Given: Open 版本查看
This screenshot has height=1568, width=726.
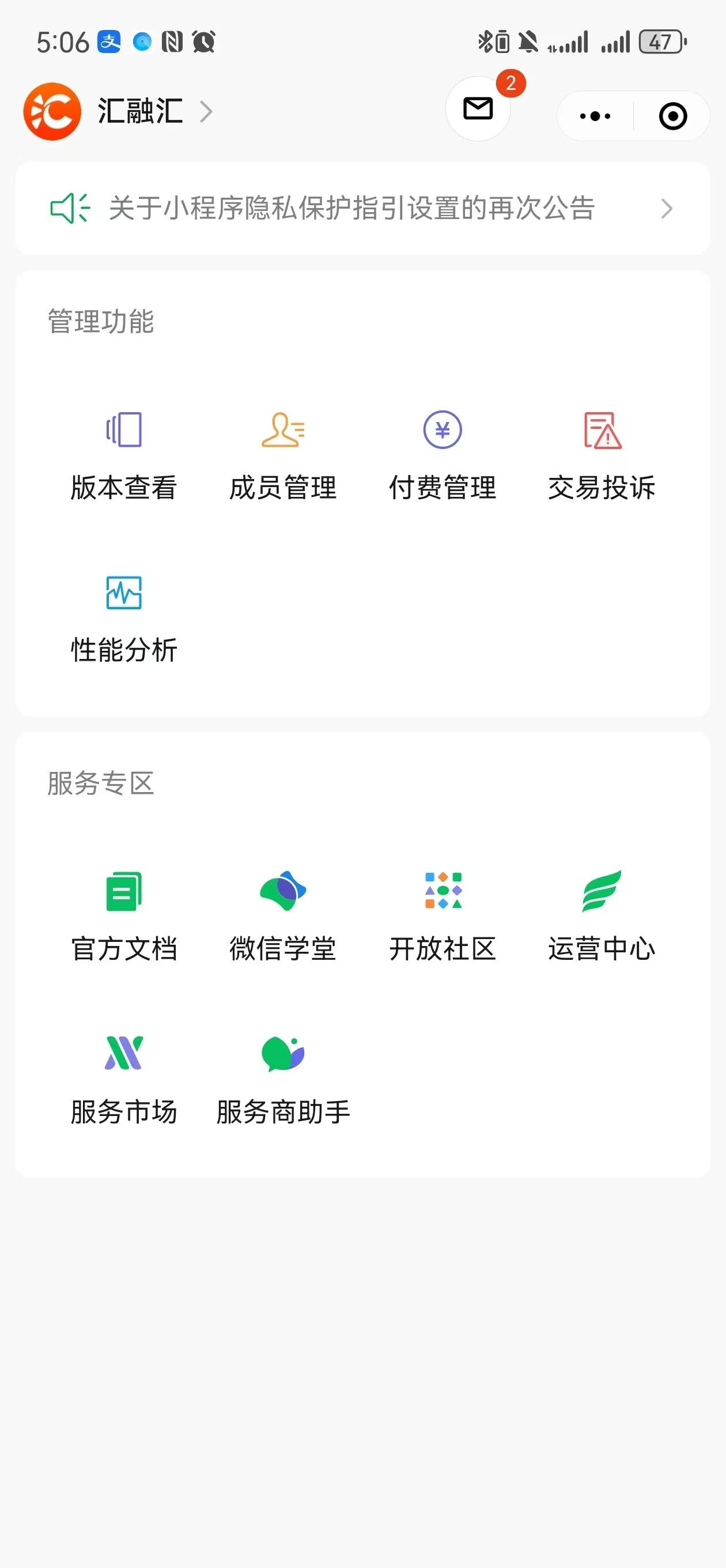Looking at the screenshot, I should [x=124, y=455].
